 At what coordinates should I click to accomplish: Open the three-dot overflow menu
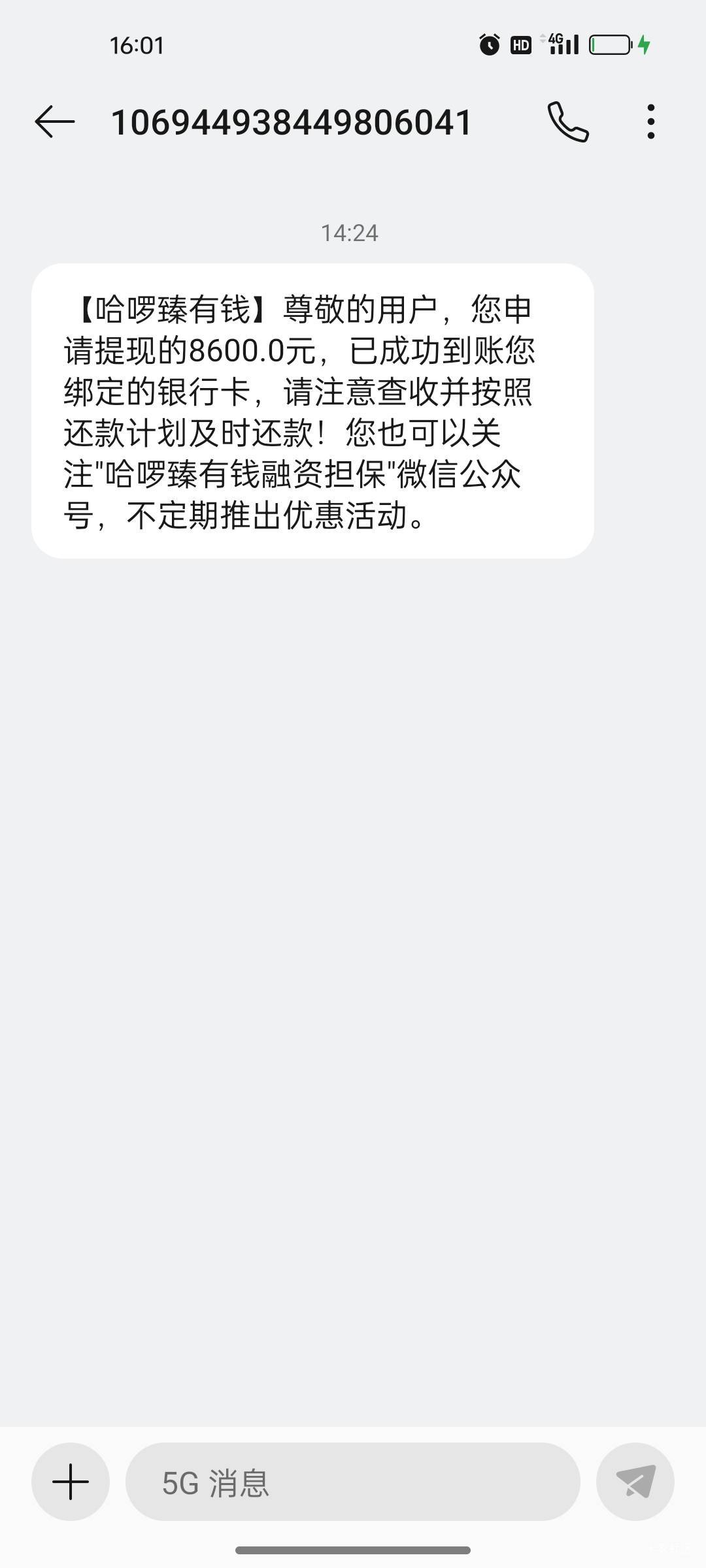(650, 122)
